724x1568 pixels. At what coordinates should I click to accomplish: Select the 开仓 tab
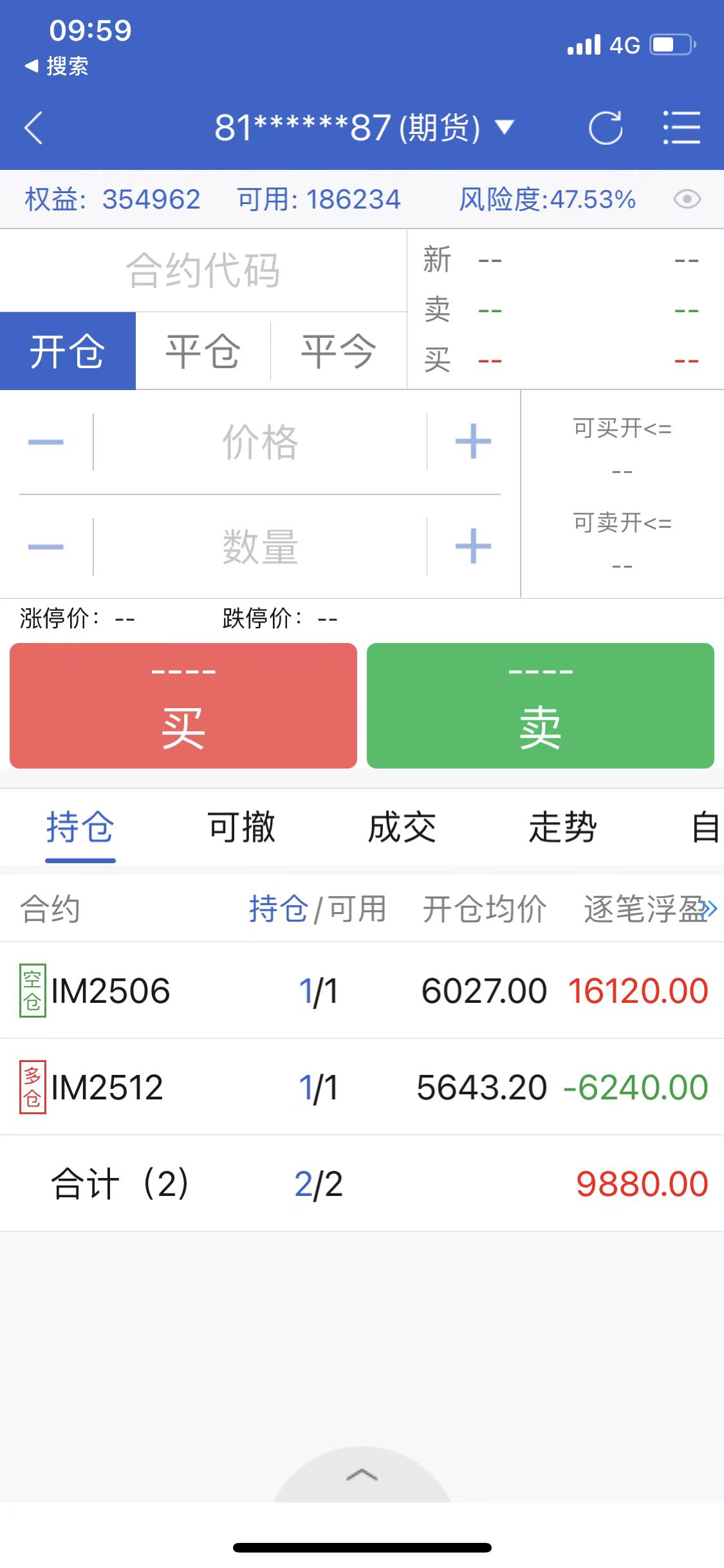point(68,351)
